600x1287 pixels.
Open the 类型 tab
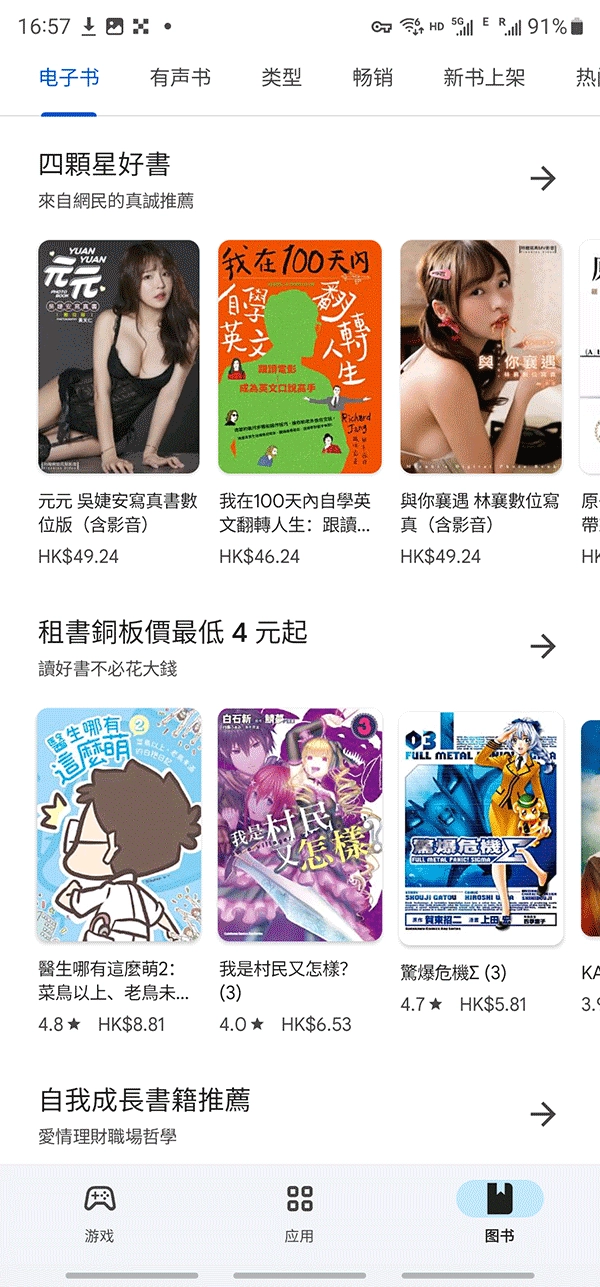tap(282, 78)
